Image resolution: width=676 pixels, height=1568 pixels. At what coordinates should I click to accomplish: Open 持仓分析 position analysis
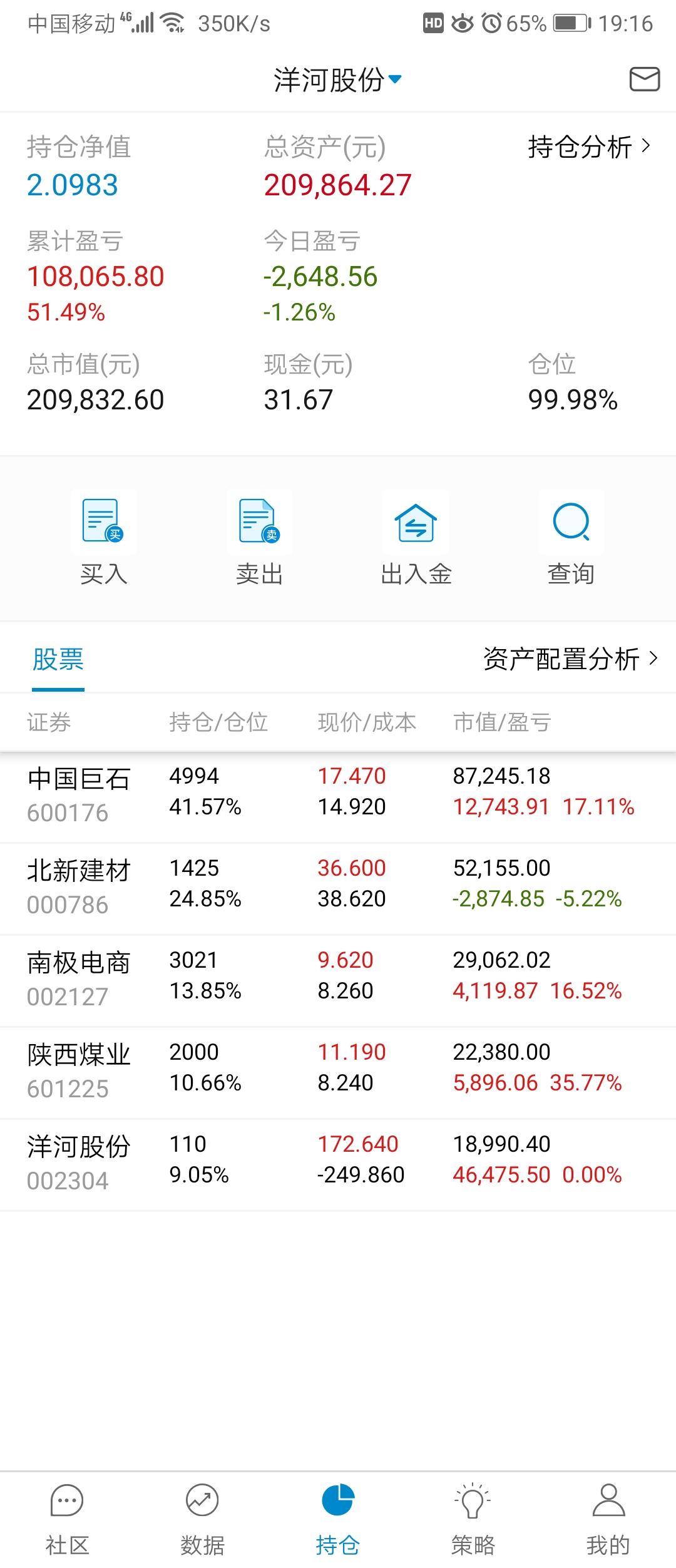(x=589, y=147)
